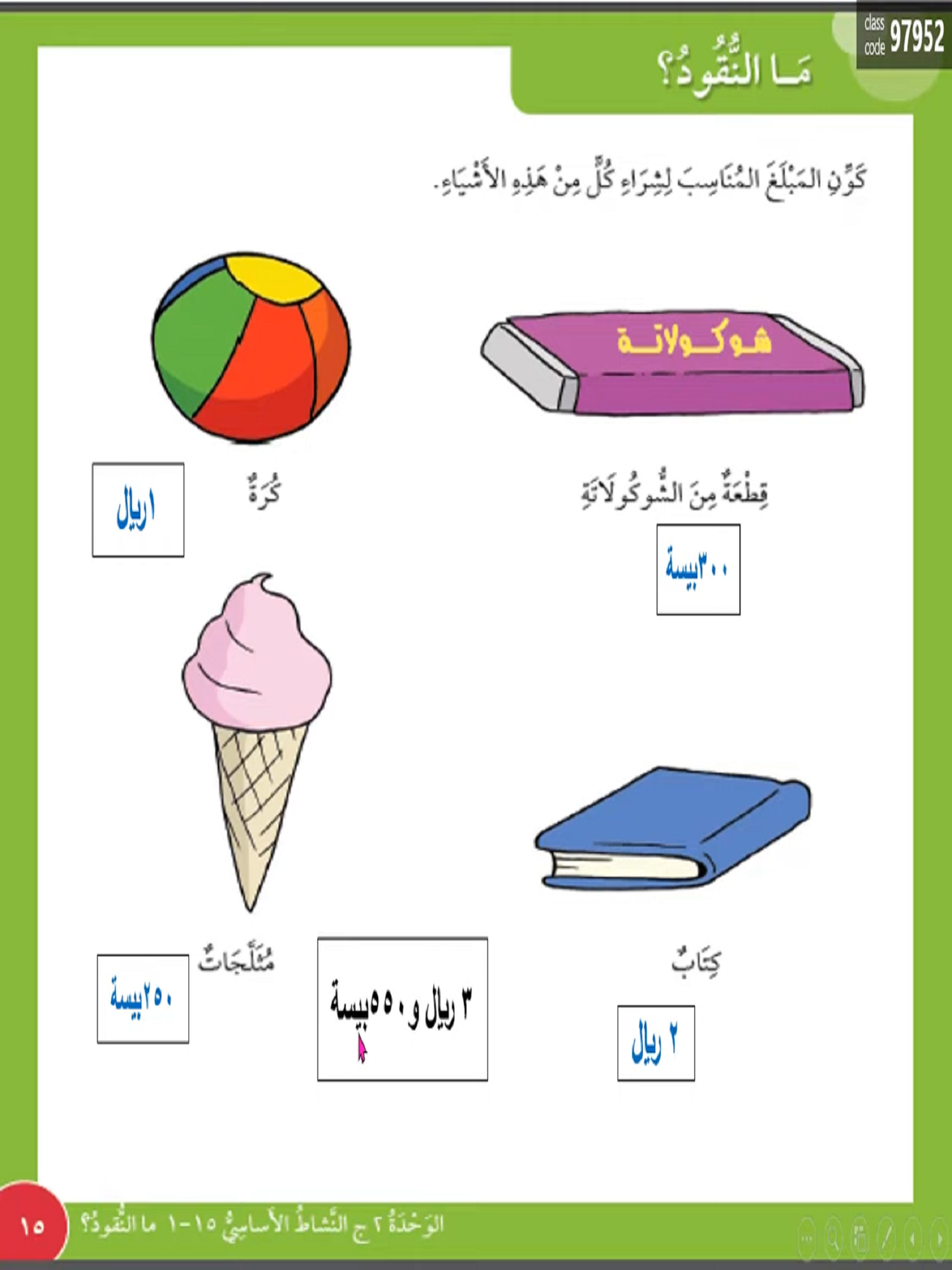Go to the next slide
This screenshot has height=1270, width=952.
[939, 1238]
